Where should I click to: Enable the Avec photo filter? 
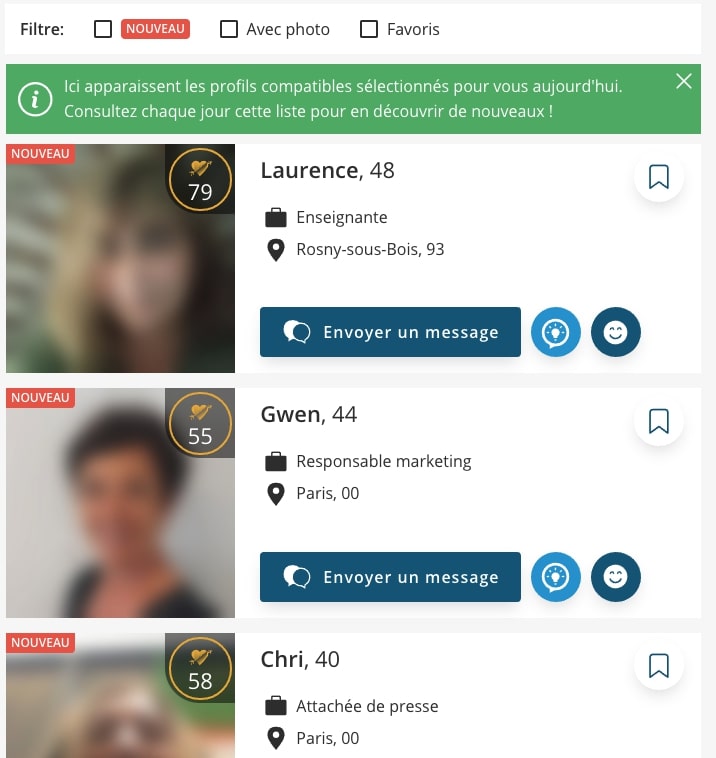click(229, 29)
